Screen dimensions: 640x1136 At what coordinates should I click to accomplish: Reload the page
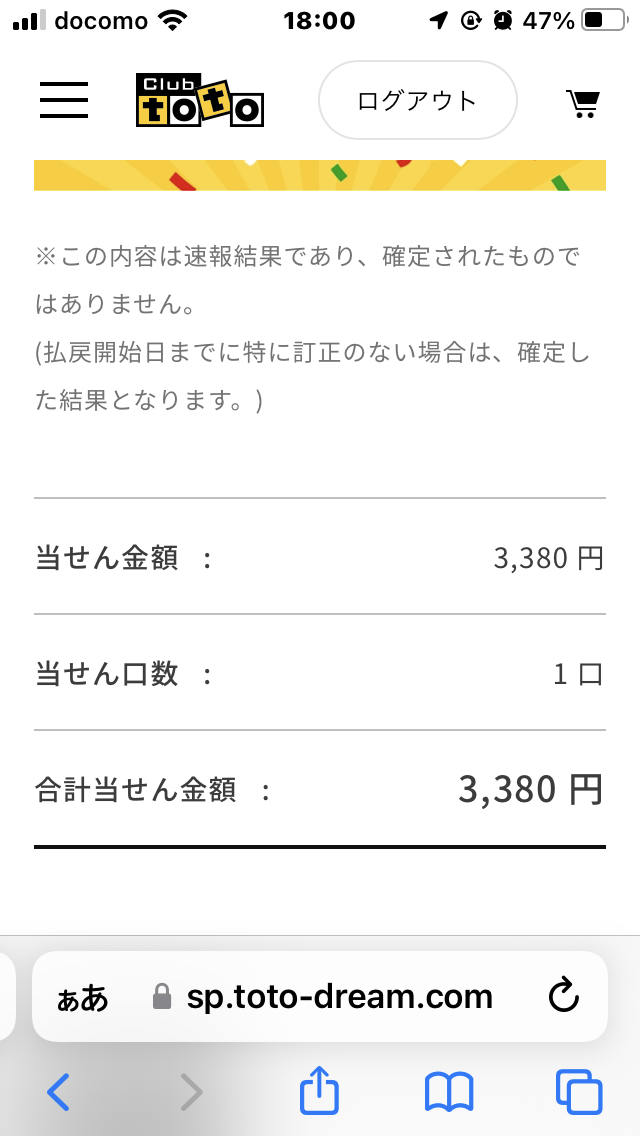[563, 995]
